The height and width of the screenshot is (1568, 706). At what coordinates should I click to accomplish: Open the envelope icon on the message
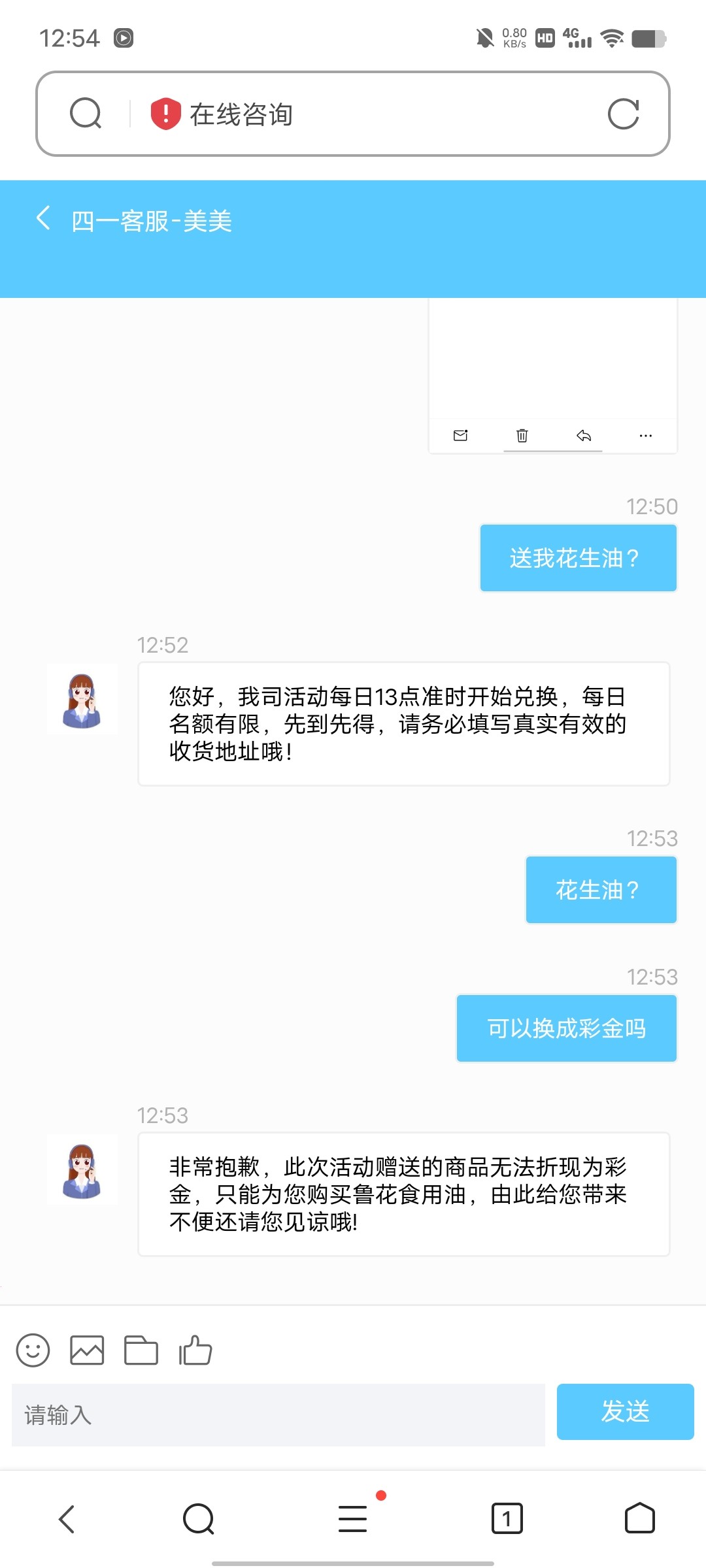[460, 436]
